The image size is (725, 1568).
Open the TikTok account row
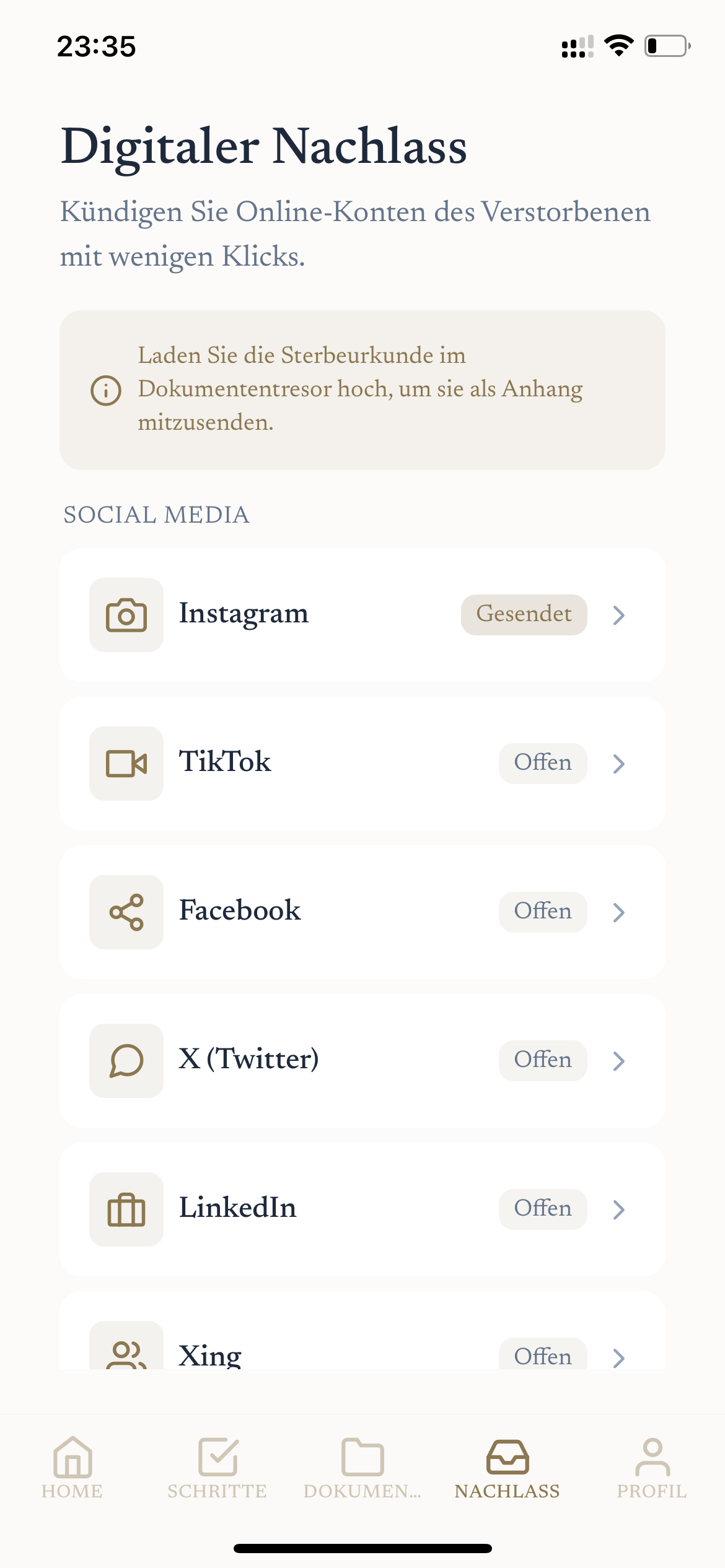362,763
